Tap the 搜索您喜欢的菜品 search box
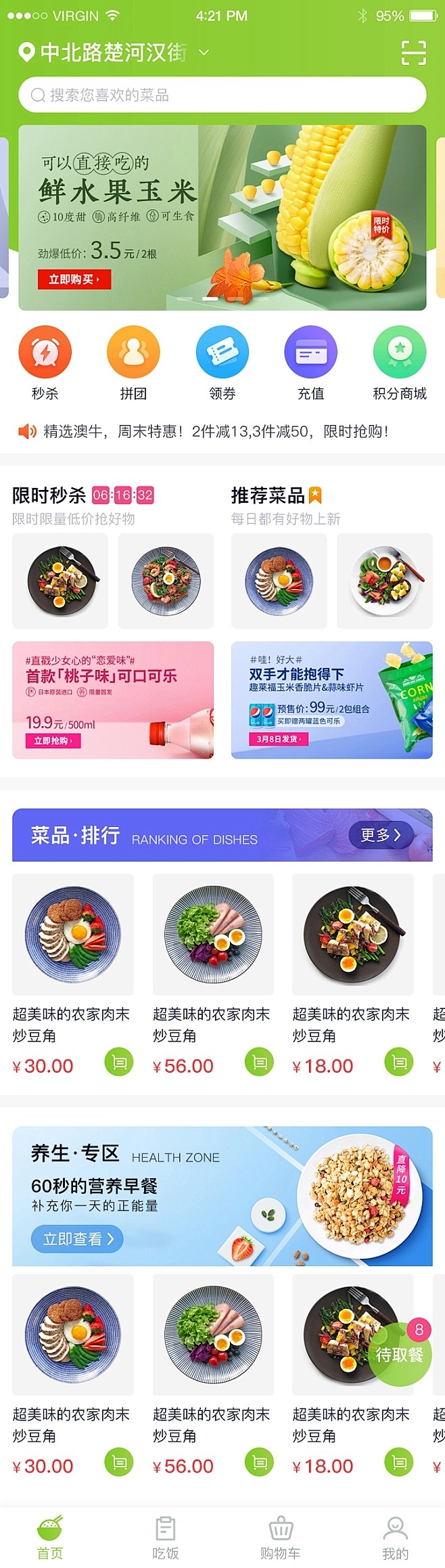Image resolution: width=445 pixels, height=1568 pixels. [x=222, y=95]
